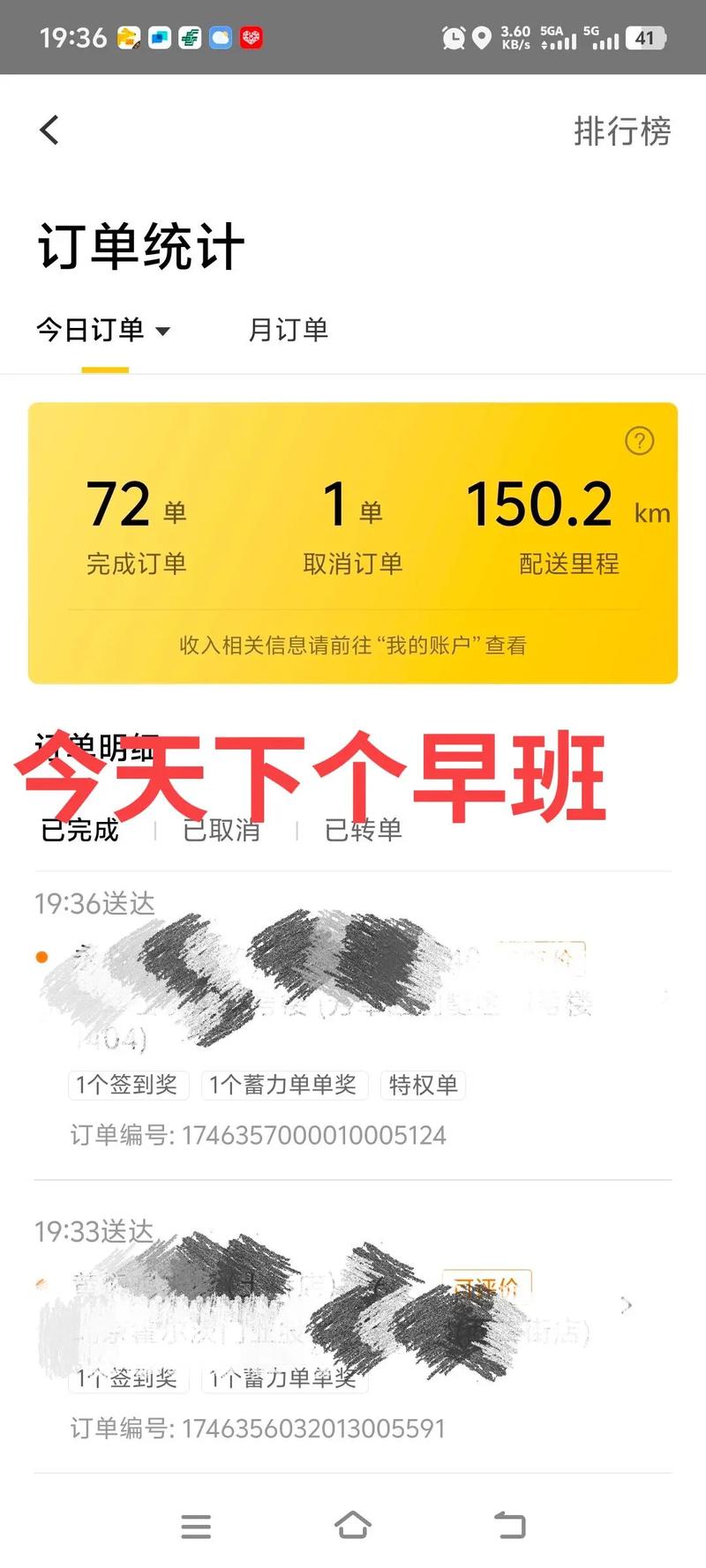Expand the 19:33 order details chevron
The width and height of the screenshot is (706, 1568).
[x=627, y=1305]
